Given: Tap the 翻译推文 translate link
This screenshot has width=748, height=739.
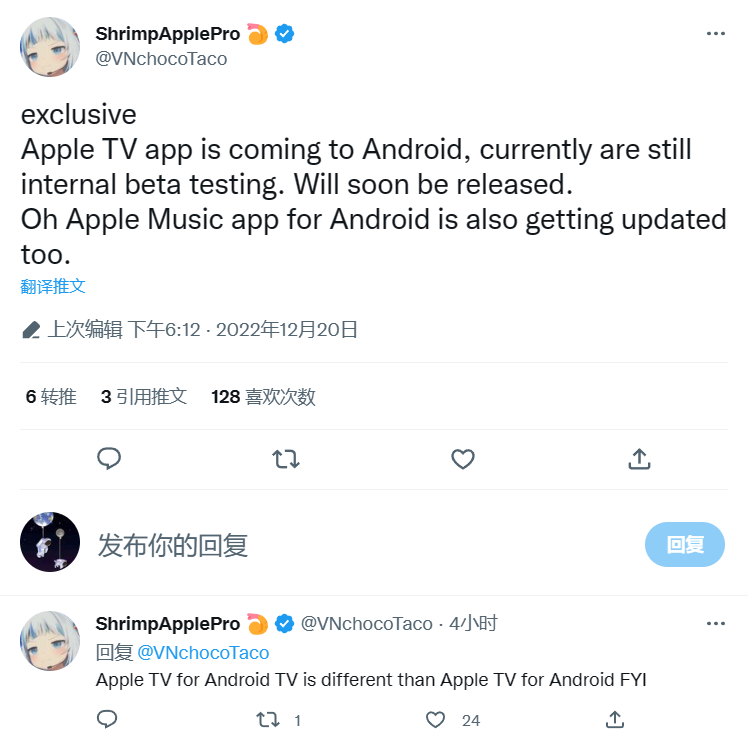Looking at the screenshot, I should (x=53, y=286).
